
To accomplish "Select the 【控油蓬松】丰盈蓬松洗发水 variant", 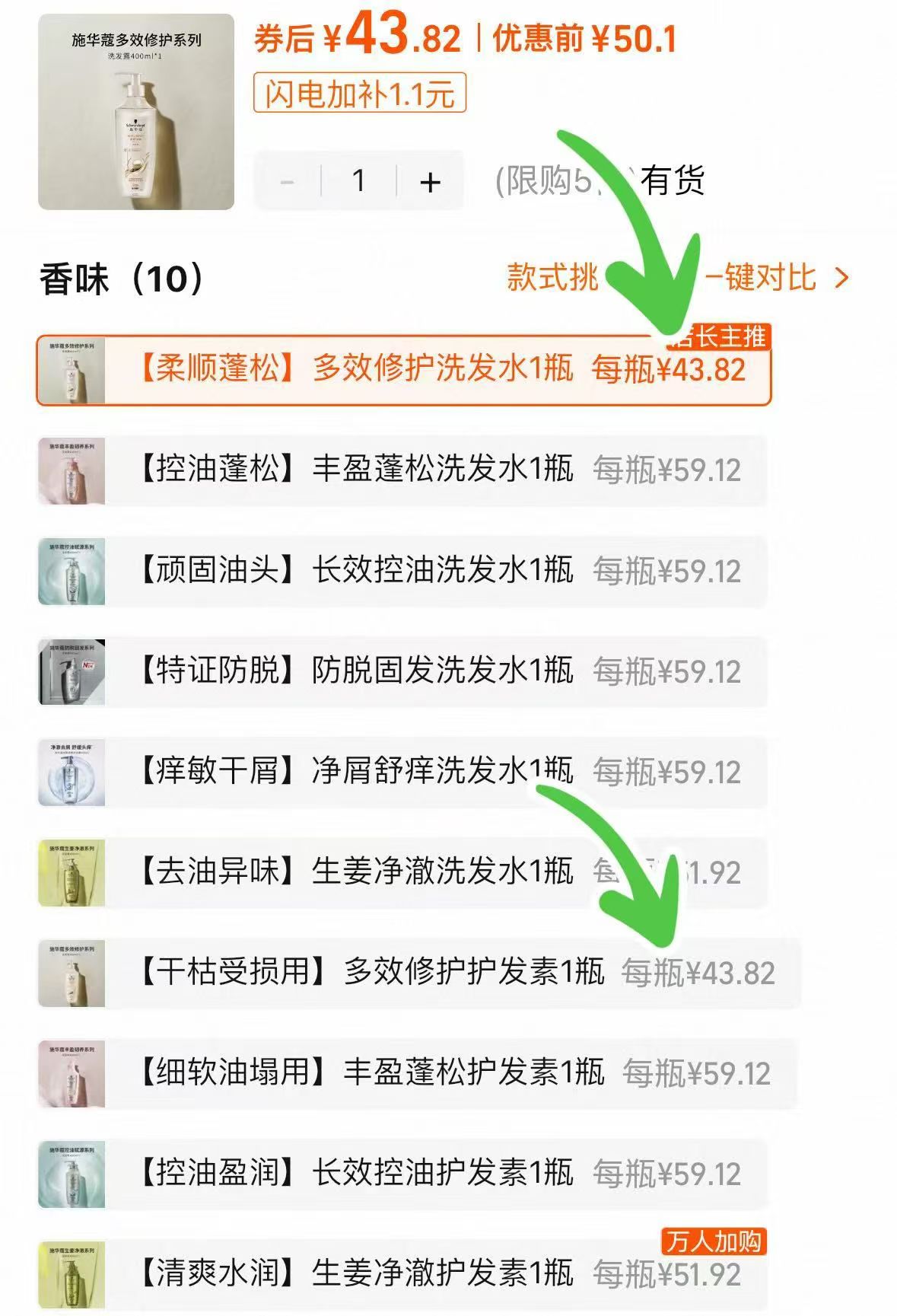I will (x=403, y=470).
